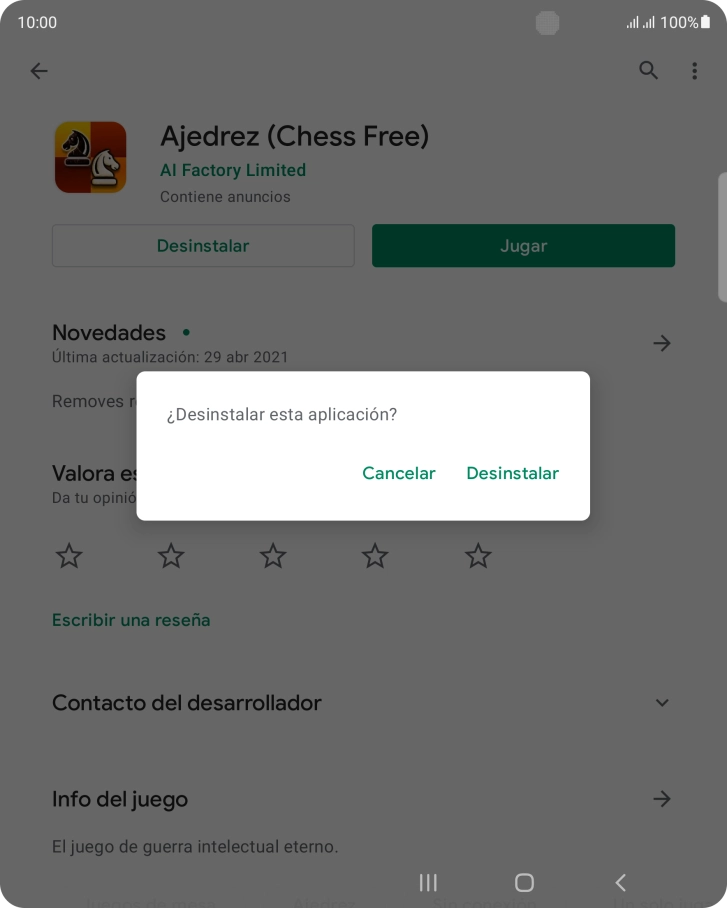727x908 pixels.
Task: Open the Novedades details arrow
Action: point(662,343)
